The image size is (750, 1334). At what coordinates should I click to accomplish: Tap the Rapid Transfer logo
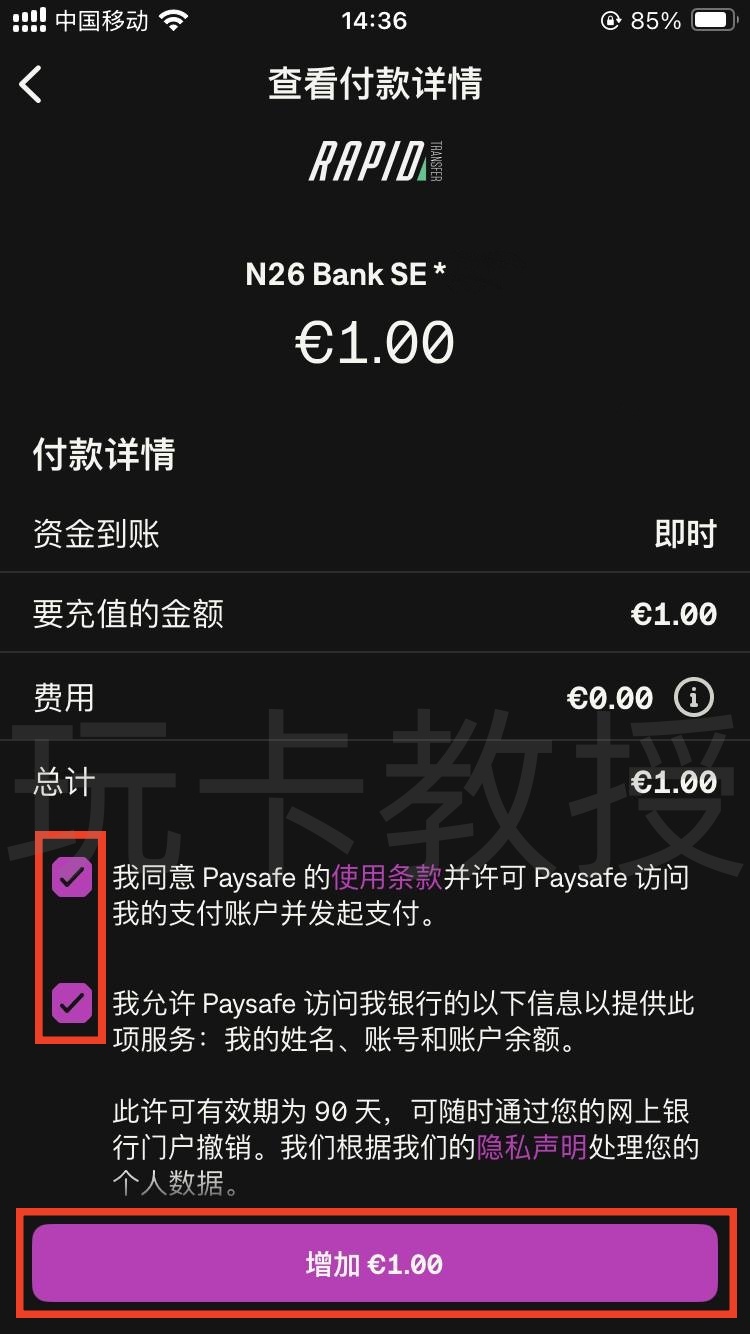tap(375, 162)
